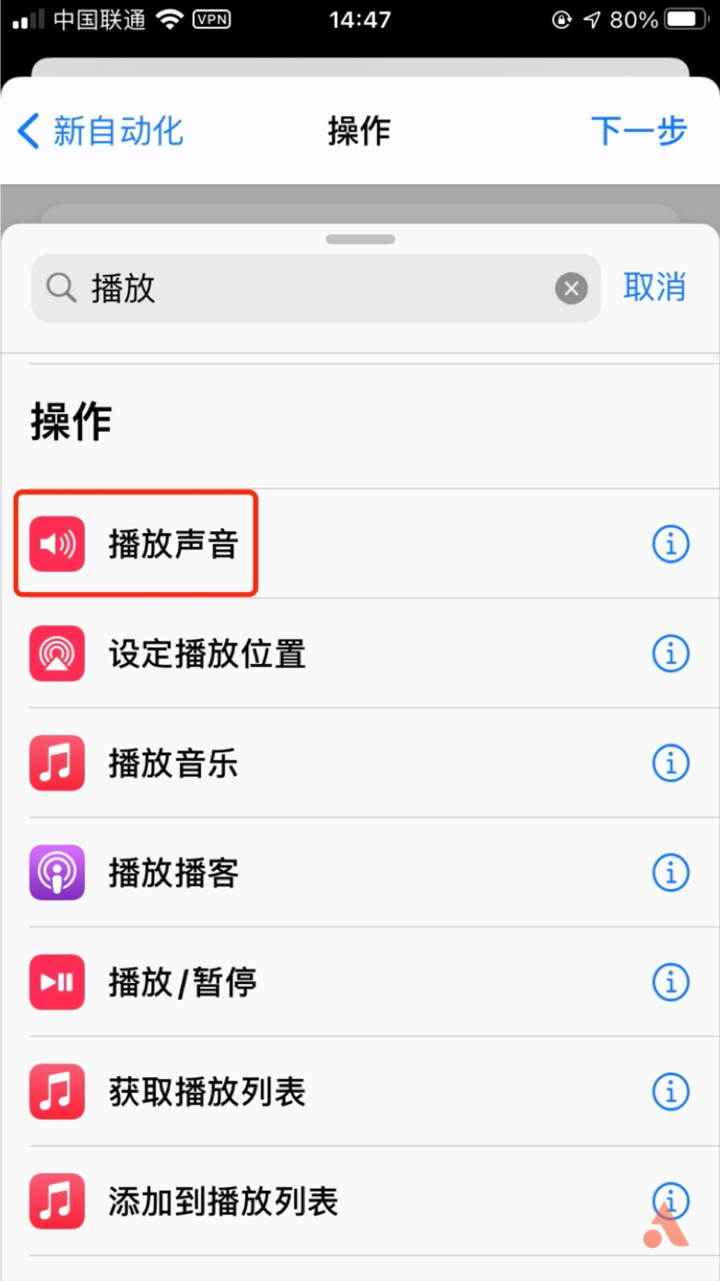Image resolution: width=720 pixels, height=1281 pixels.
Task: Add the 播放音乐 action
Action: (172, 764)
